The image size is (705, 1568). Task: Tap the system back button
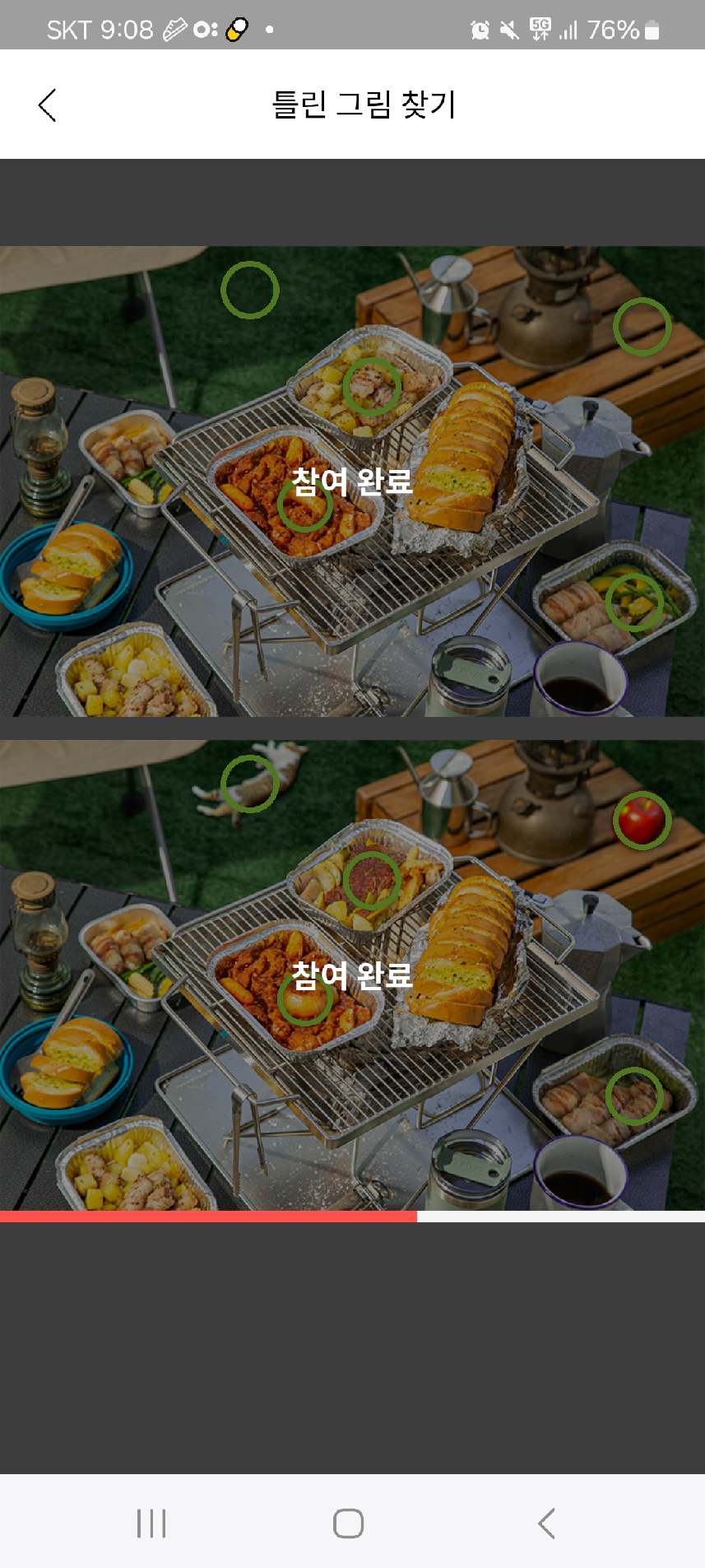pos(547,1523)
